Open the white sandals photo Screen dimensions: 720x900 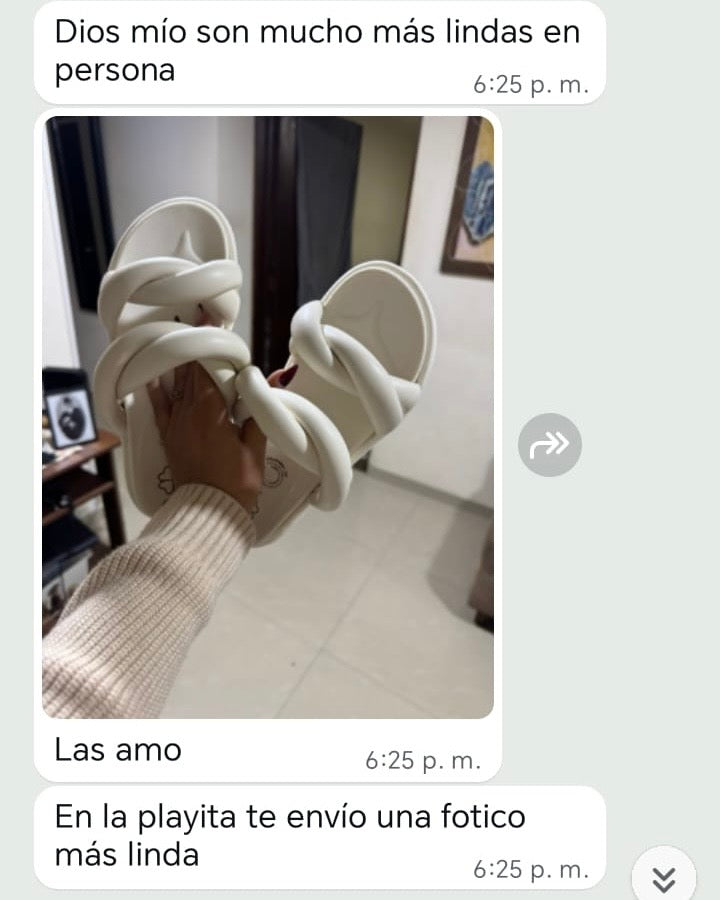pos(268,417)
